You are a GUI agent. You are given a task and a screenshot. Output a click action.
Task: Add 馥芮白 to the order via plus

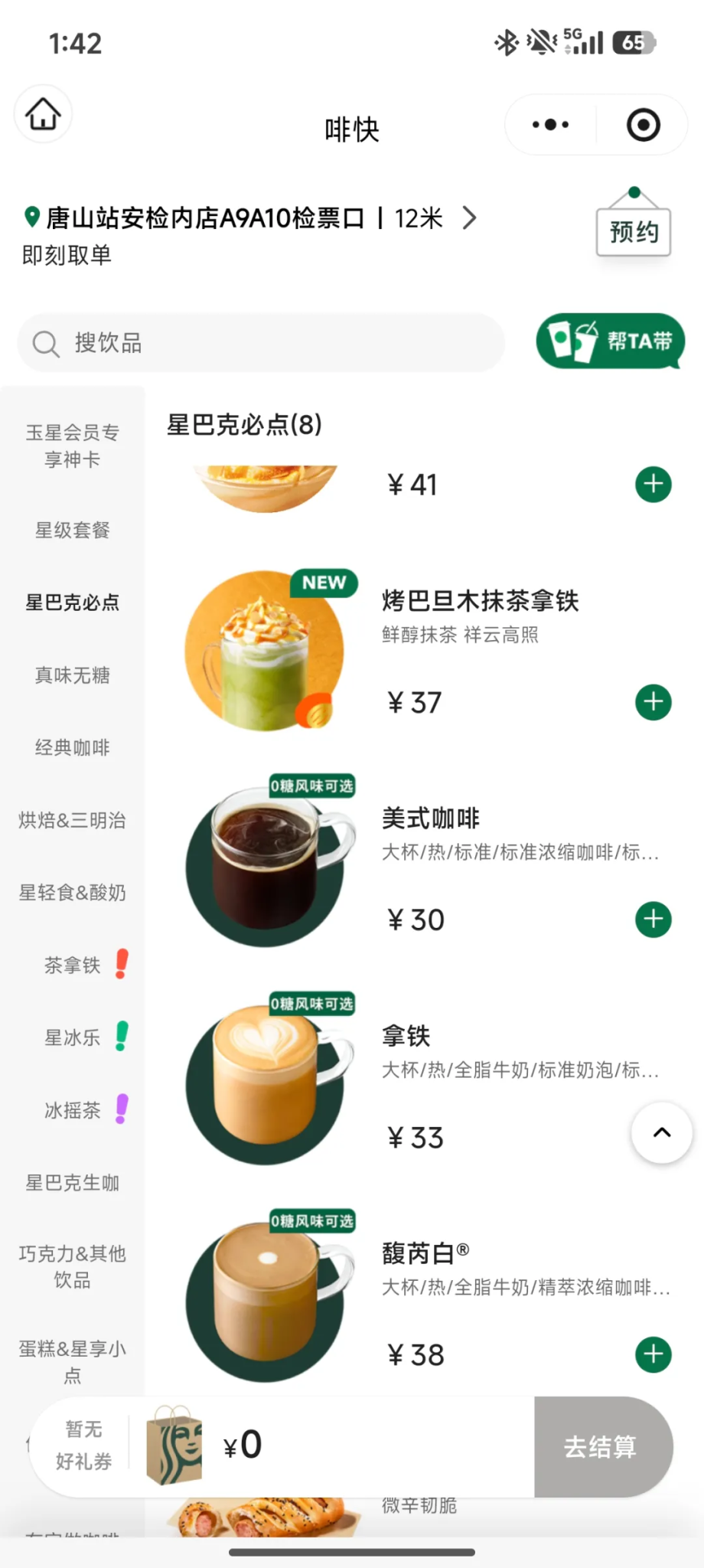click(652, 1354)
